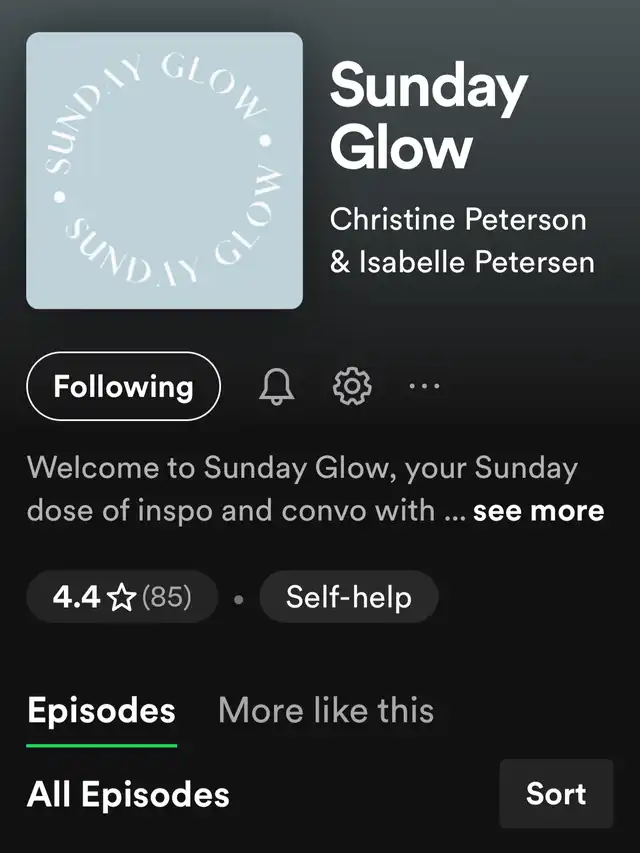The width and height of the screenshot is (640, 853).
Task: Sort the episode list
Action: 556,794
